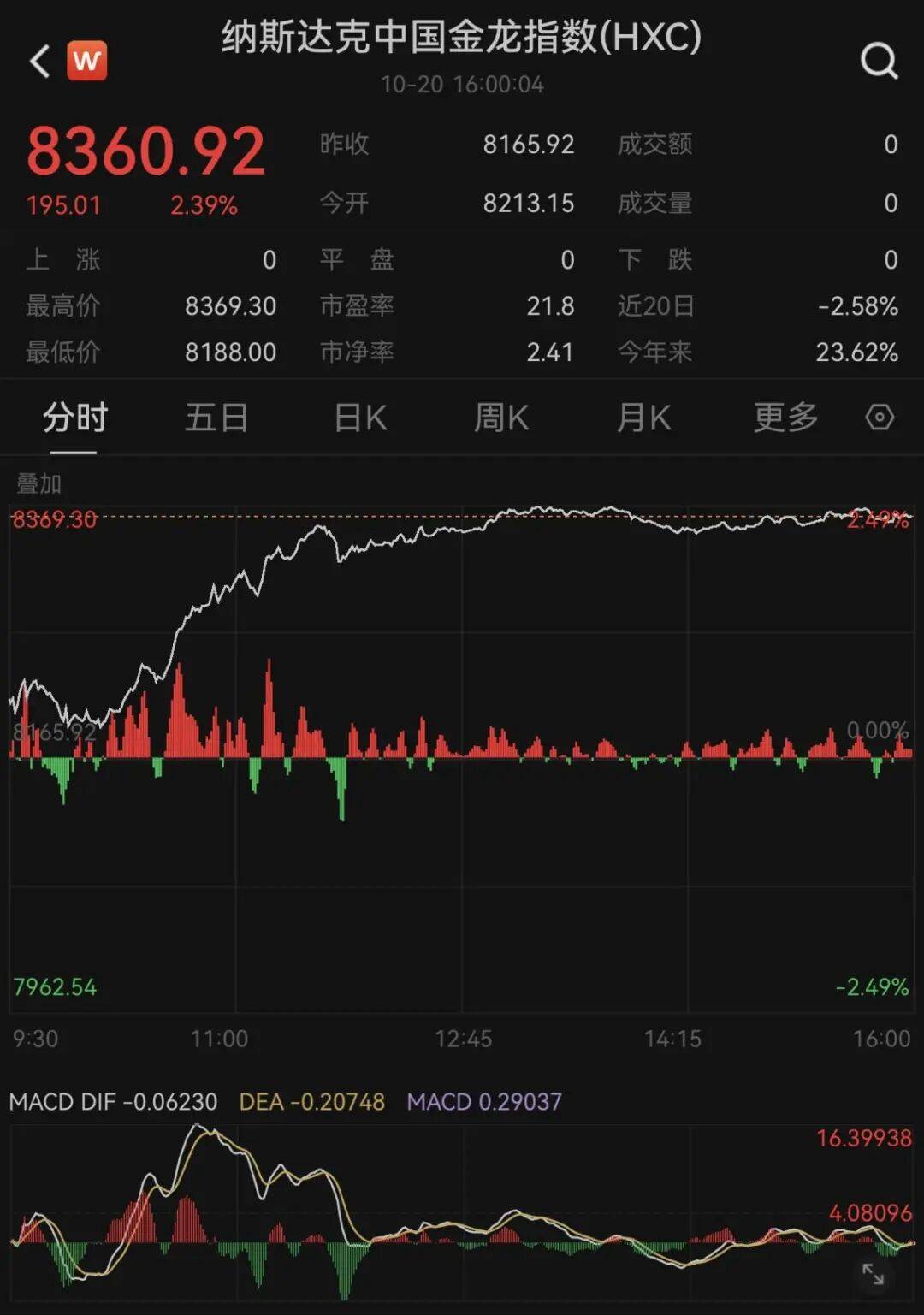The height and width of the screenshot is (1315, 924).
Task: Expand the chart to full screen
Action: coord(873,1274)
